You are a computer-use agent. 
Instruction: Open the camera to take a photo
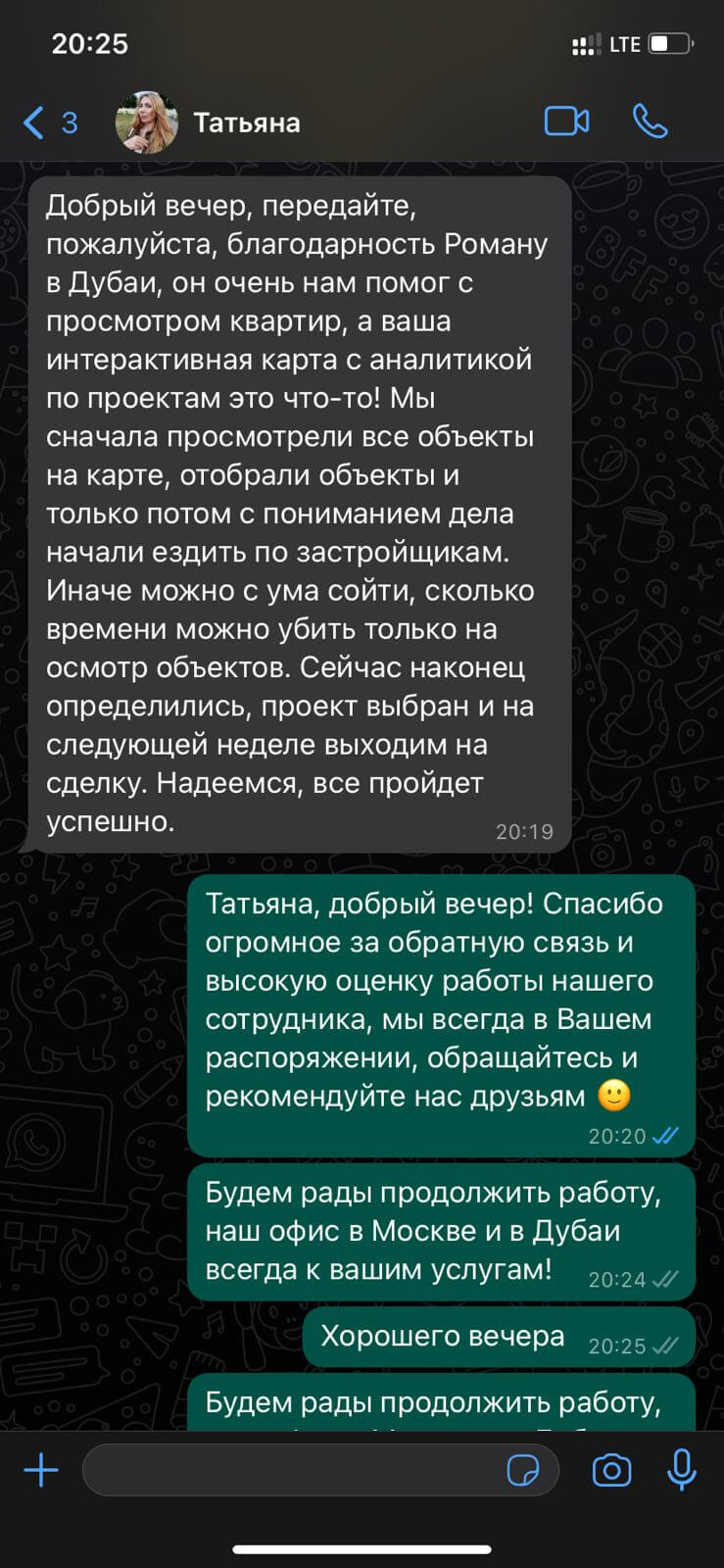pos(611,1470)
